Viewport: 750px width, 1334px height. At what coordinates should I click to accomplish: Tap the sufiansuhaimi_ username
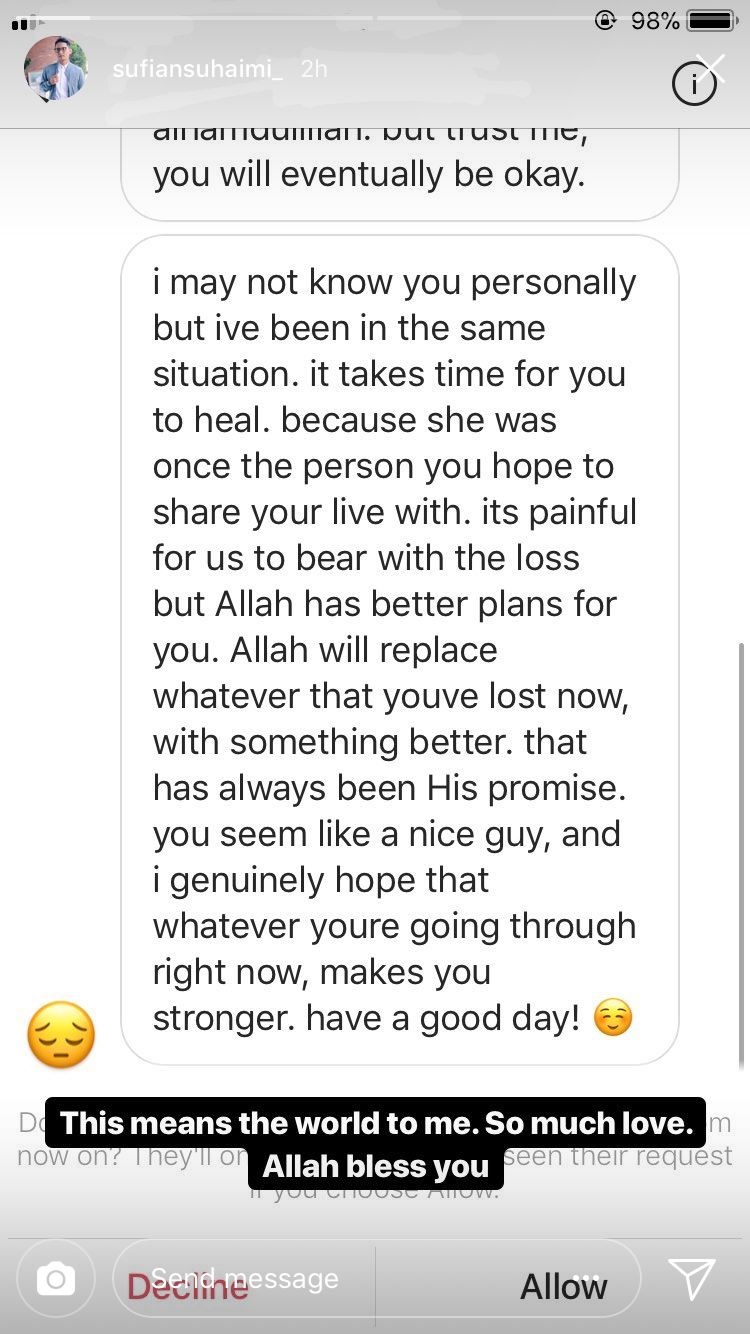click(199, 69)
